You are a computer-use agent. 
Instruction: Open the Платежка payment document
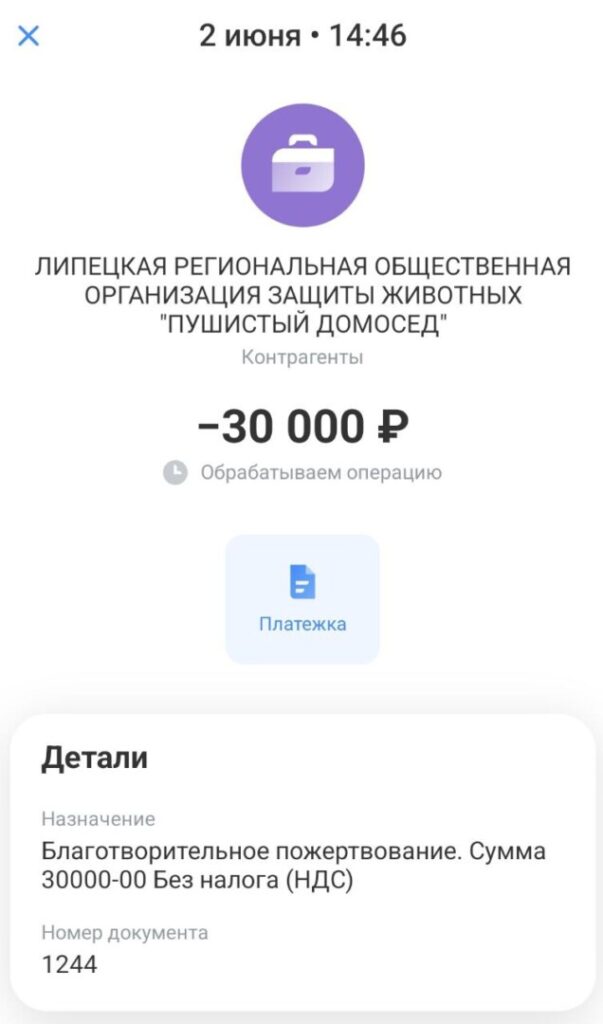tap(302, 598)
